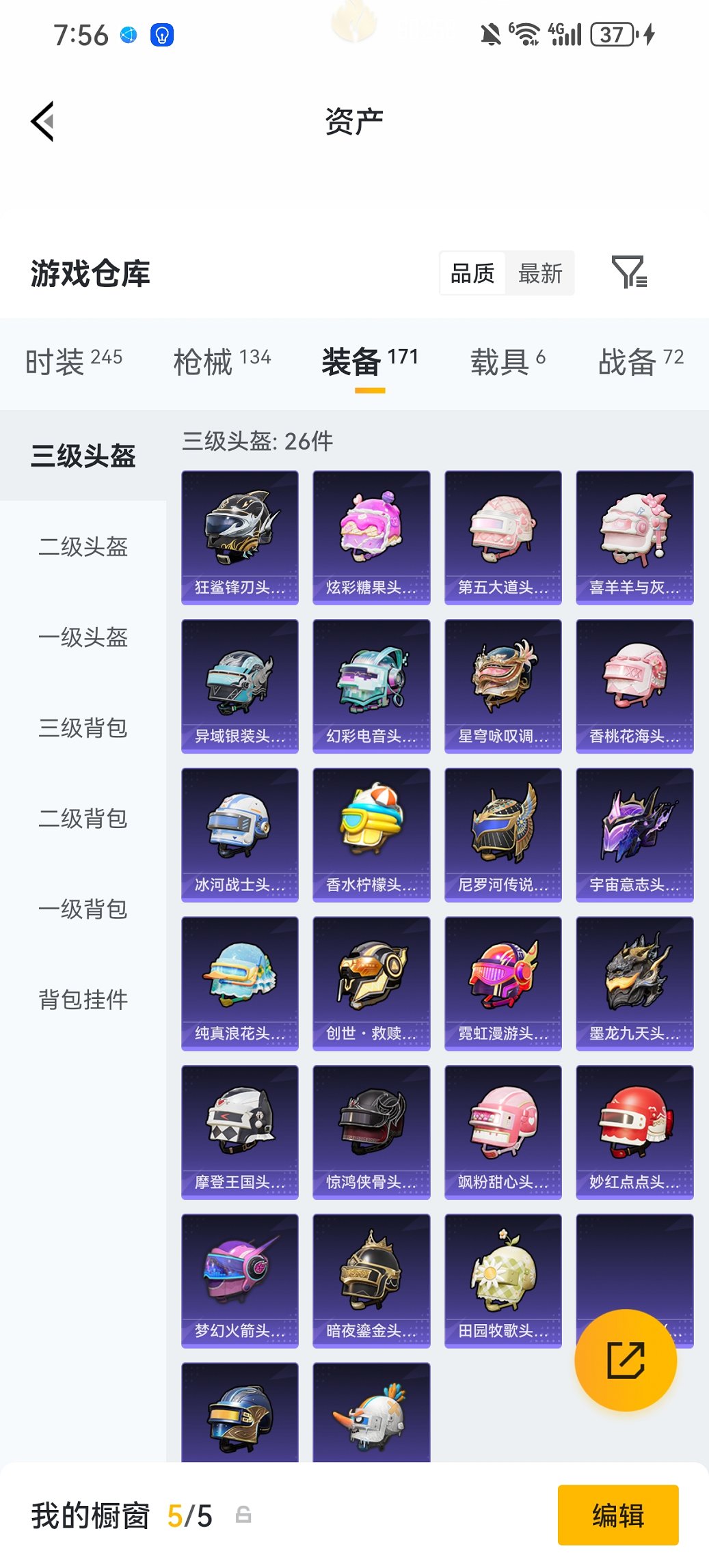Screen dimensions: 709x1568
Task: Tap the 编辑 button
Action: pos(618,1515)
